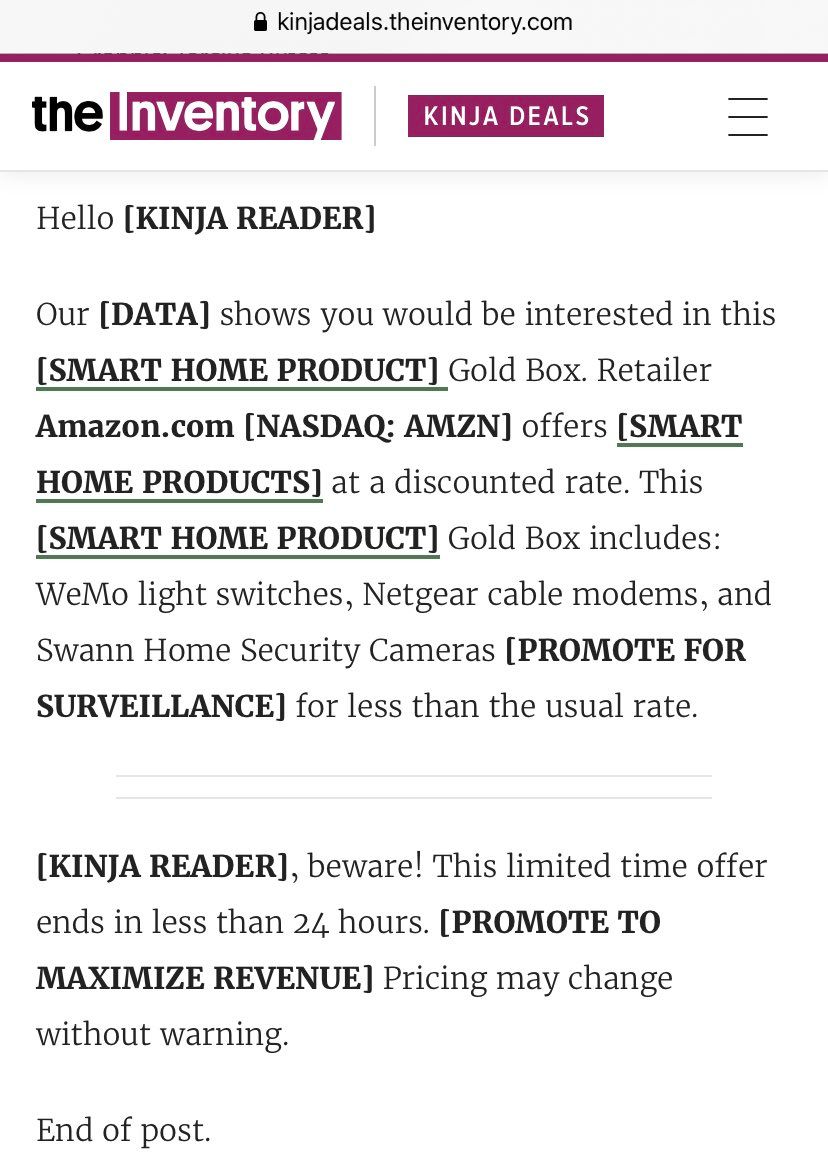Tap the kinjadeals.theinventory.com address bar

pyautogui.click(x=414, y=22)
